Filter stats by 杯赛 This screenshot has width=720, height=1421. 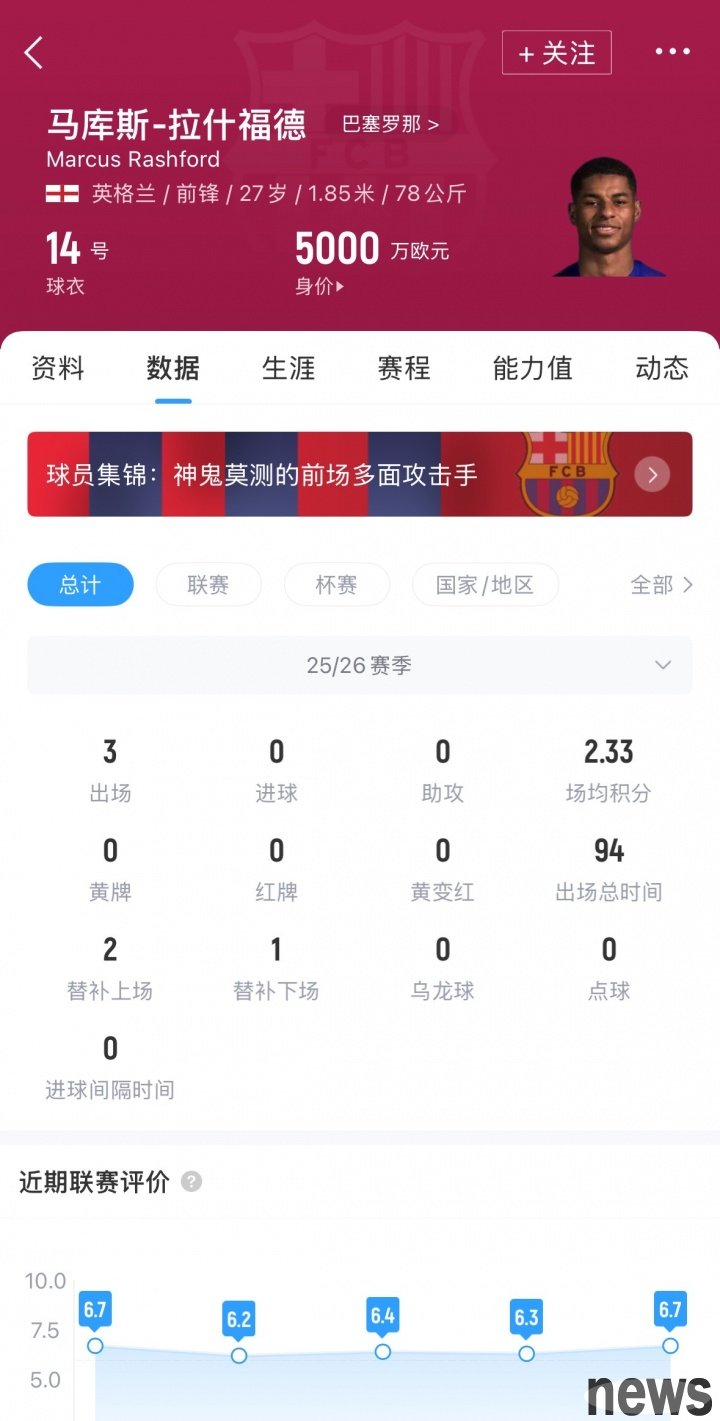click(336, 585)
